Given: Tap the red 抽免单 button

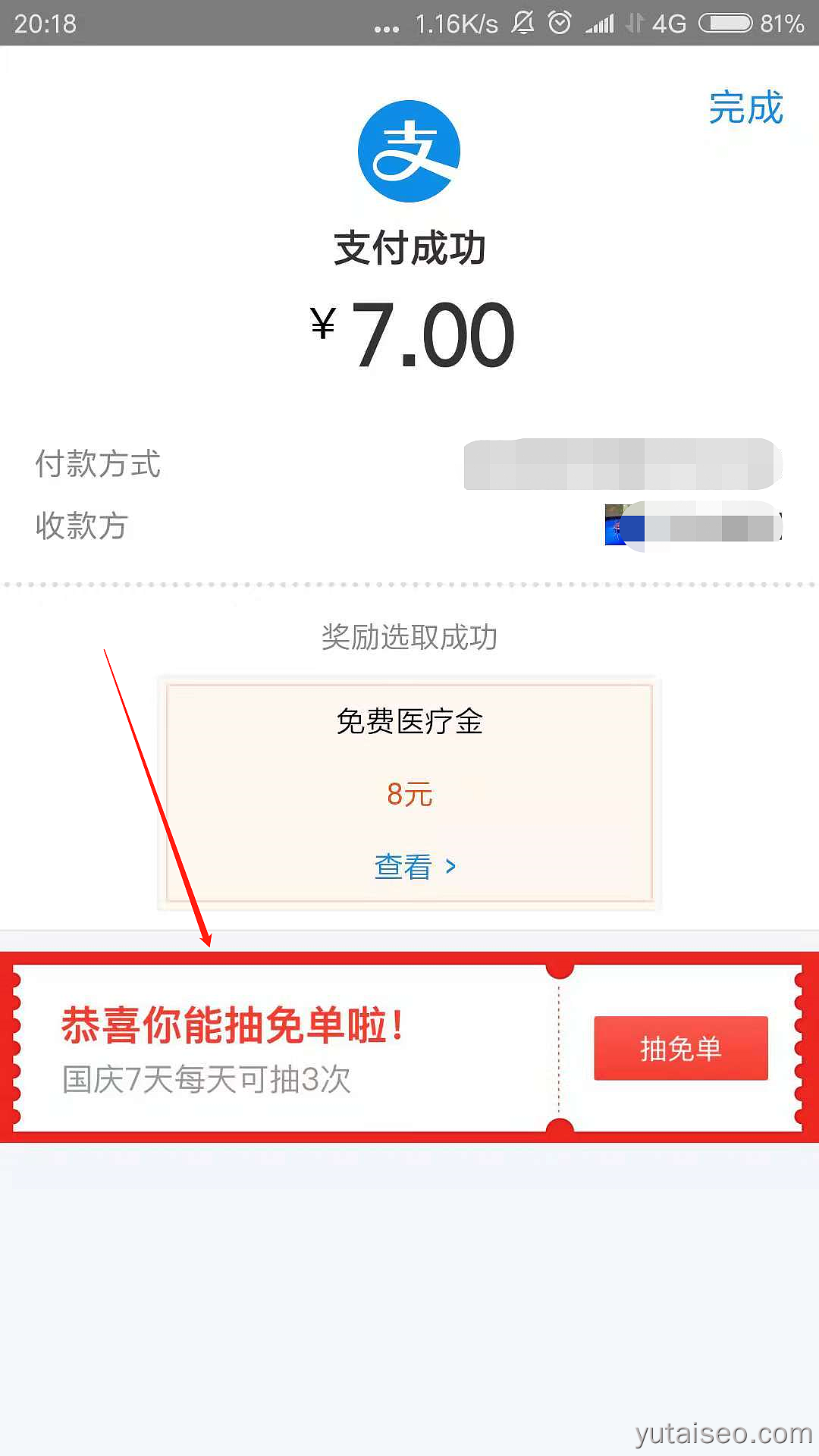Looking at the screenshot, I should click(x=680, y=1049).
